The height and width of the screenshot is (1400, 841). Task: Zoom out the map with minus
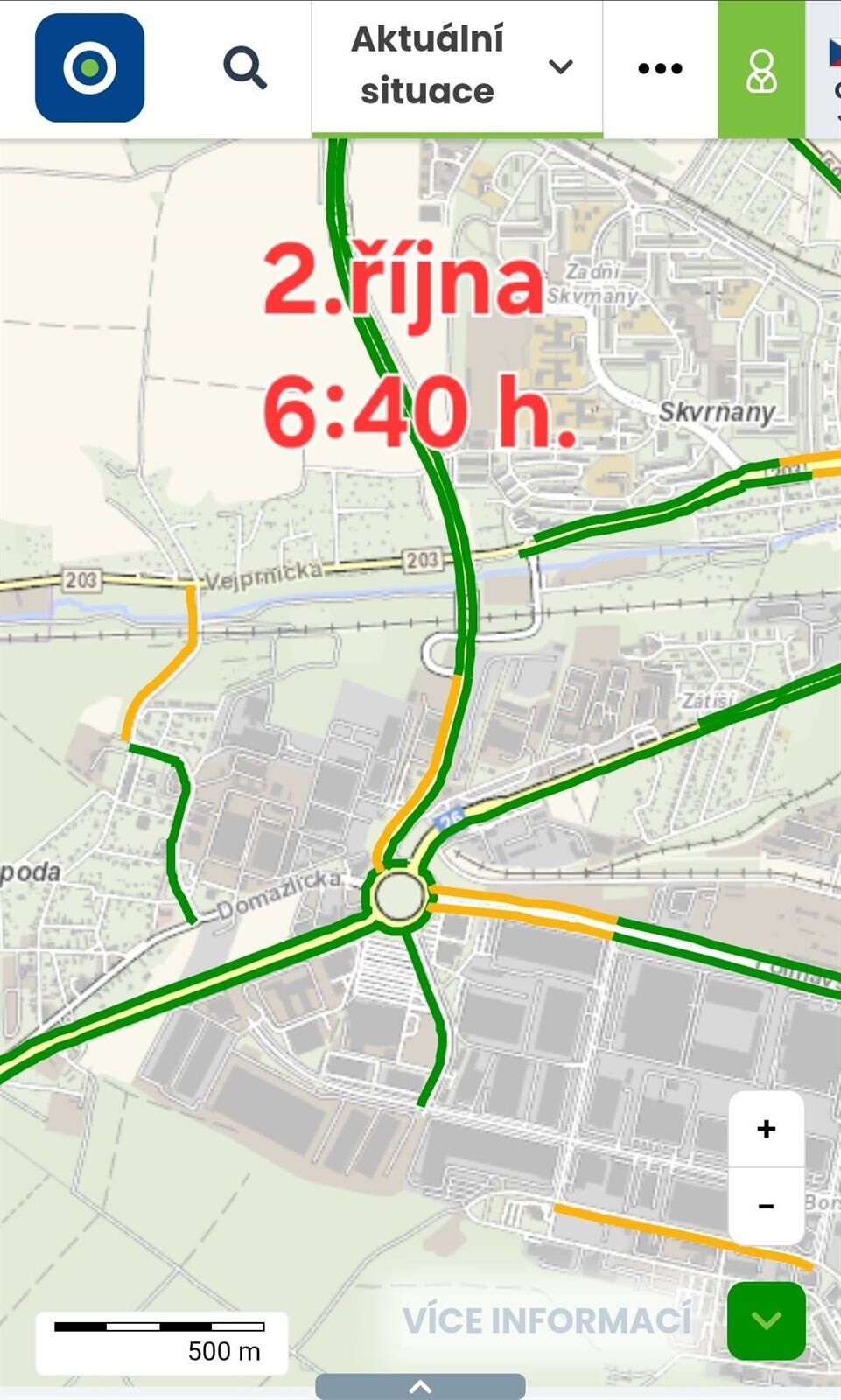(x=766, y=1207)
